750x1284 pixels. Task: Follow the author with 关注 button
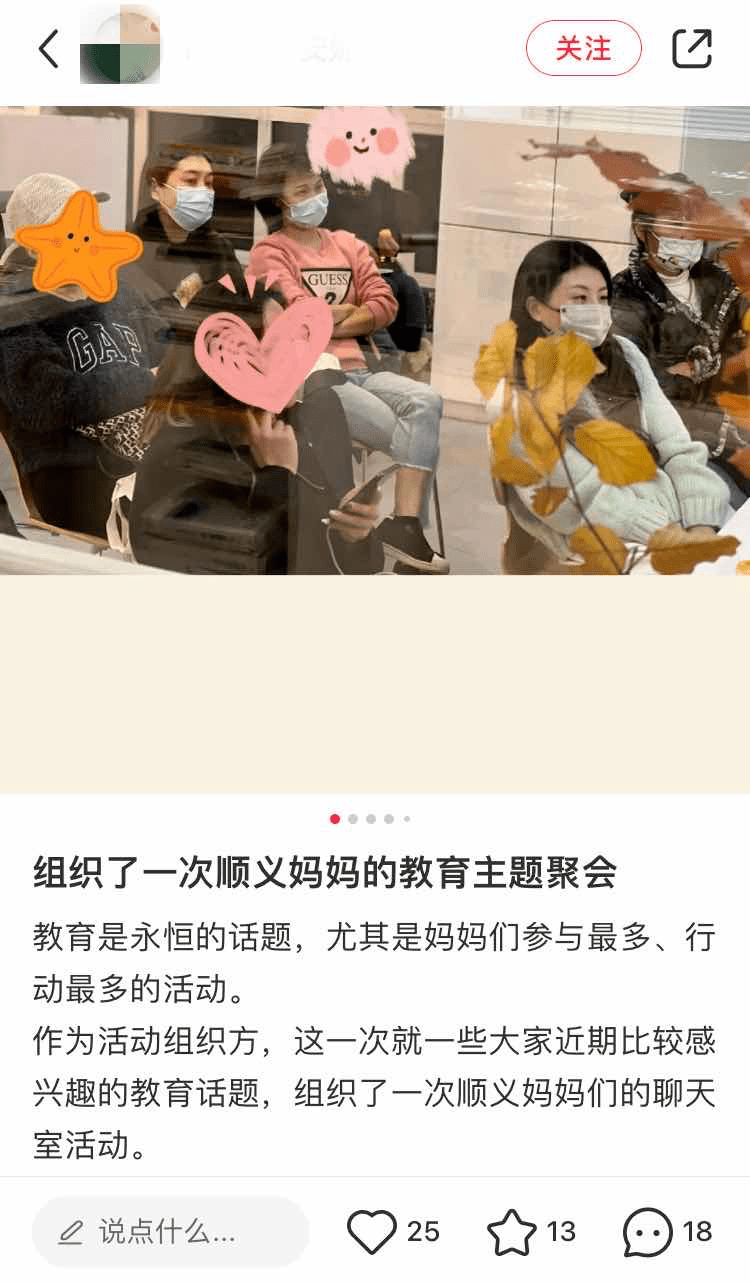point(583,48)
